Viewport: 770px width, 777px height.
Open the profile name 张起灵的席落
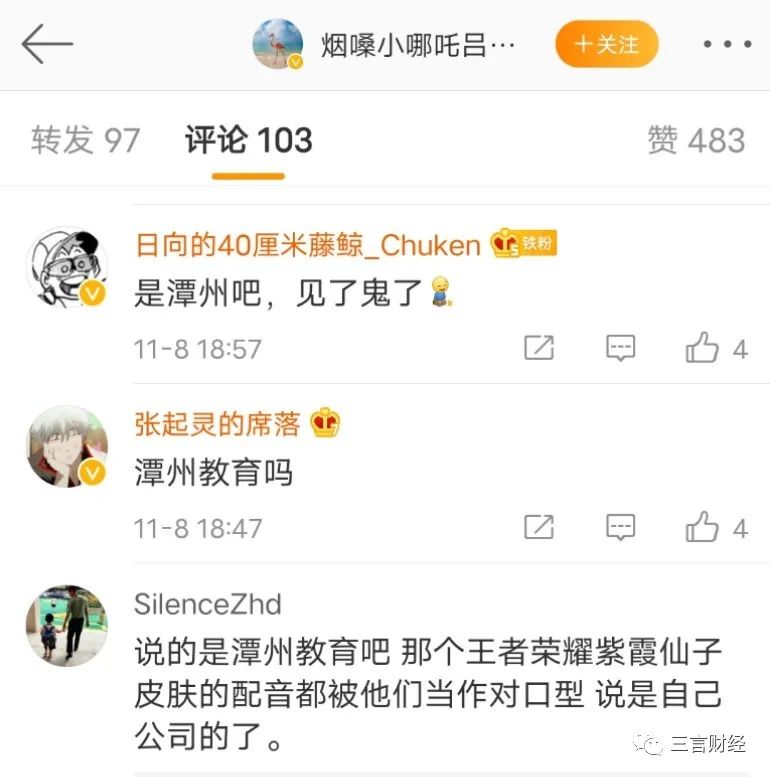(x=217, y=424)
